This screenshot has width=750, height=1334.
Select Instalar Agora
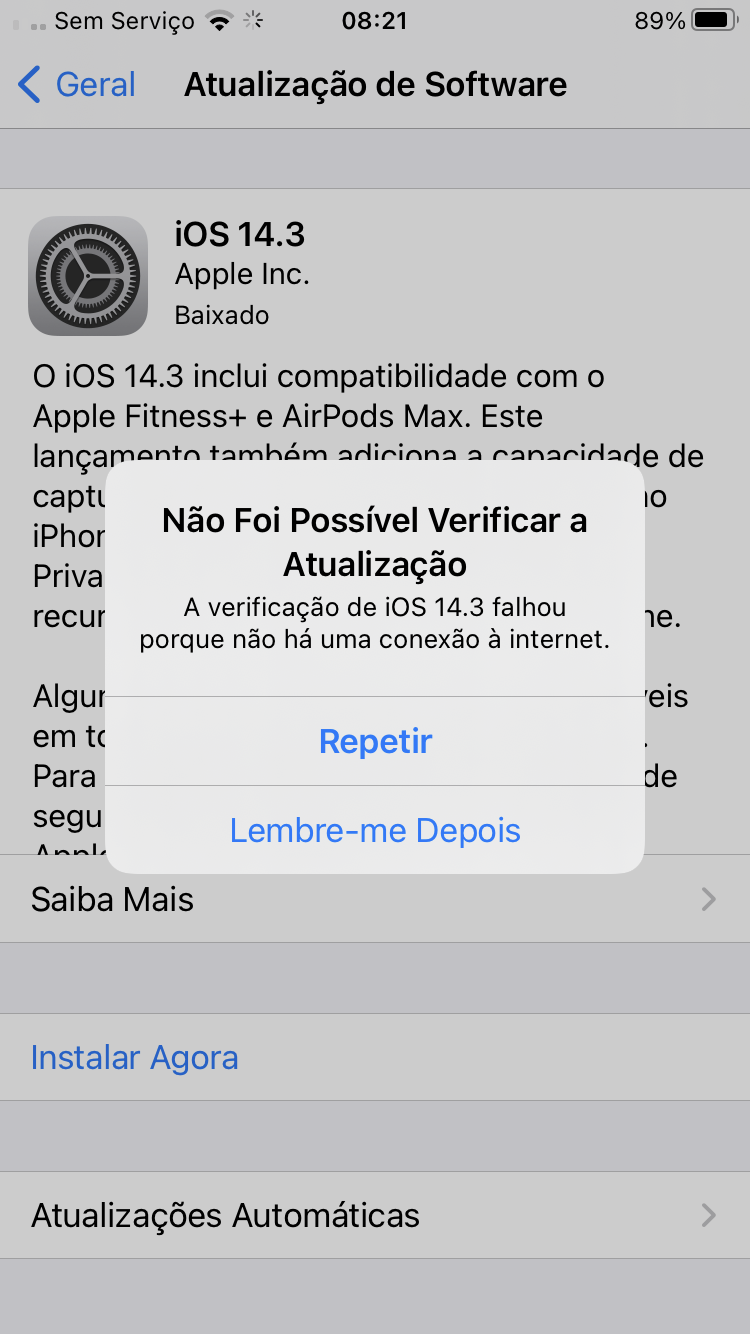[x=135, y=1057]
